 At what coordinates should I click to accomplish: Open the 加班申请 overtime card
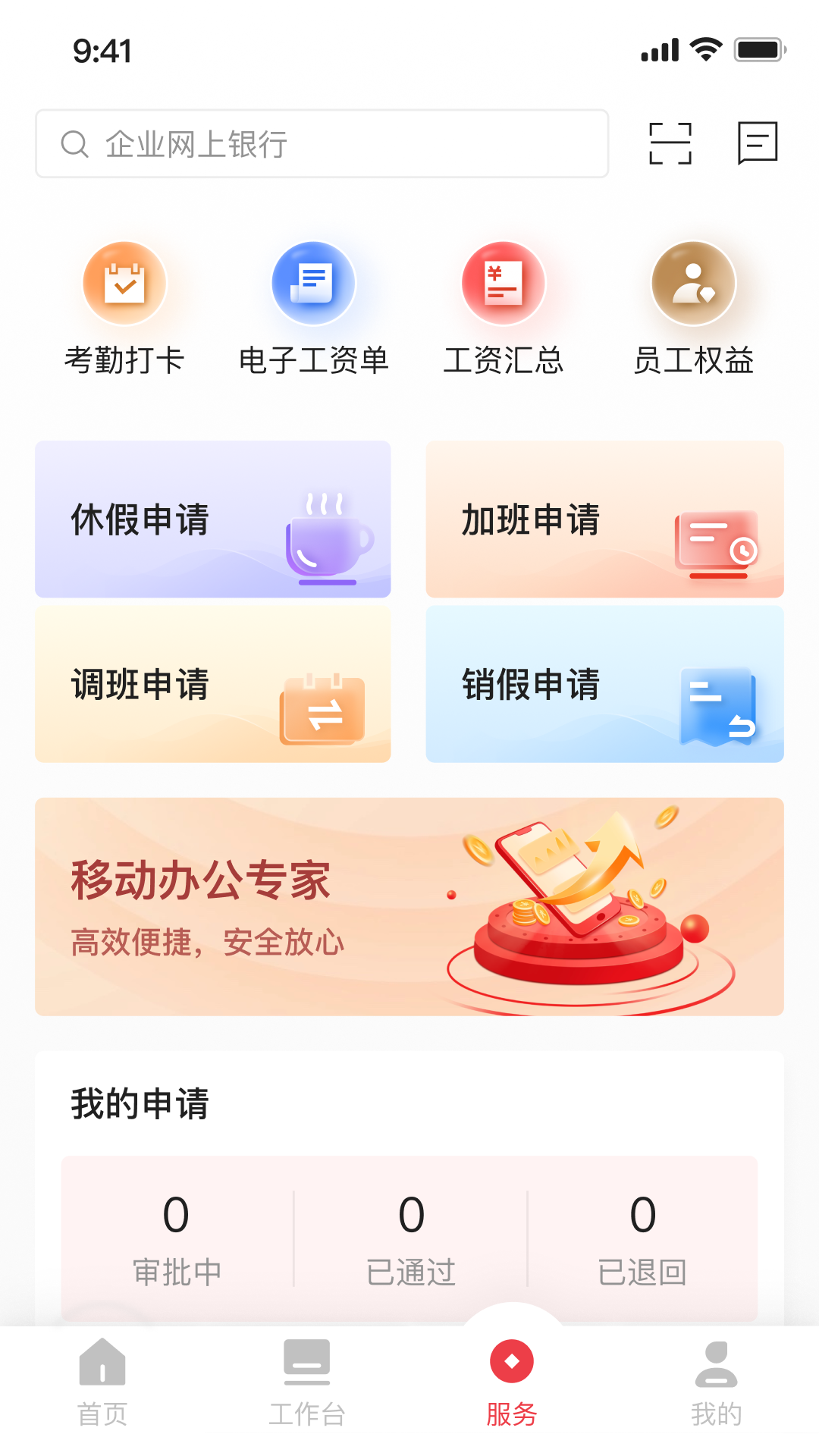tap(604, 519)
